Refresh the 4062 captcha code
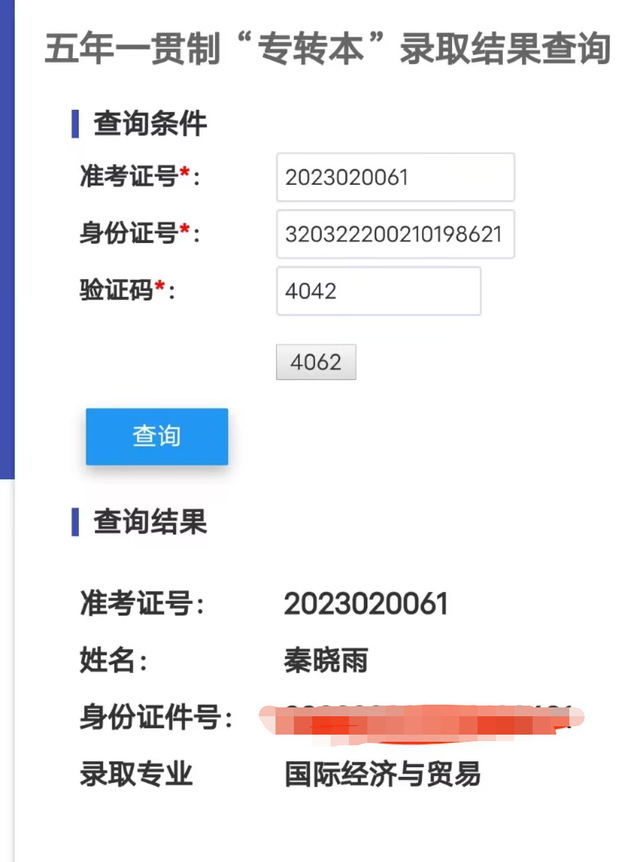Viewport: 639px width, 862px height. coord(315,362)
